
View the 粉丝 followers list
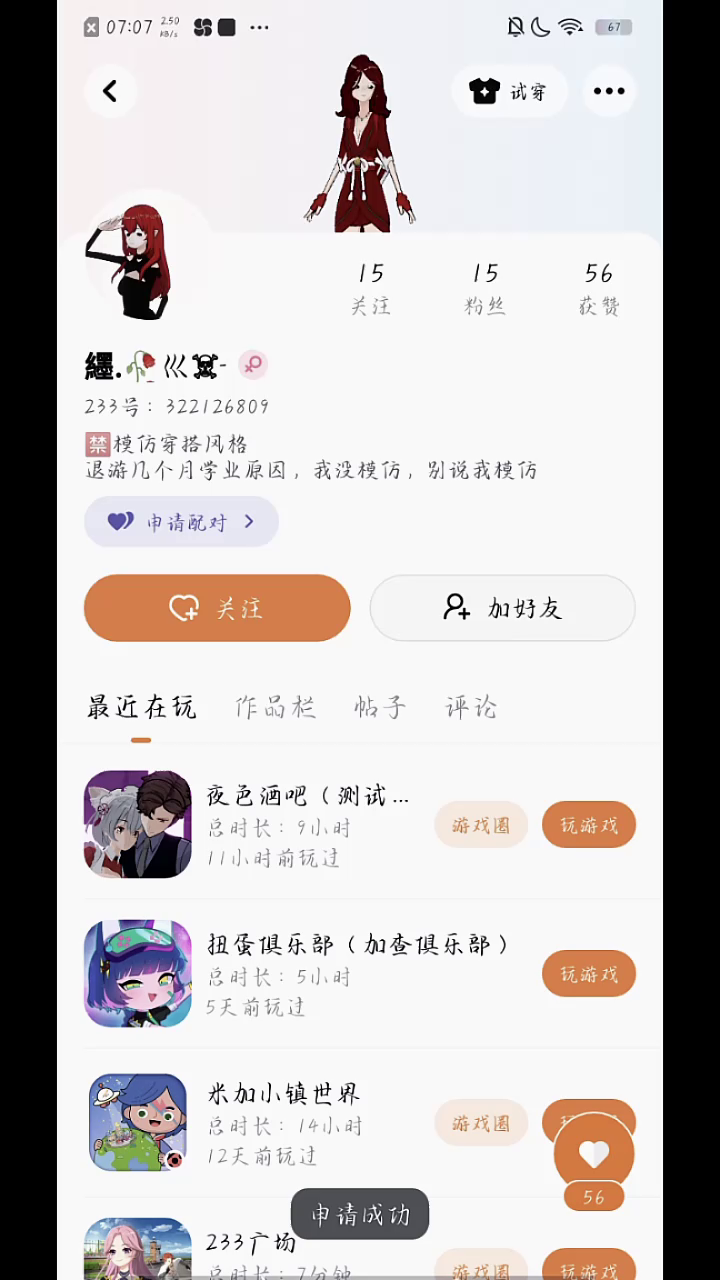(x=485, y=288)
